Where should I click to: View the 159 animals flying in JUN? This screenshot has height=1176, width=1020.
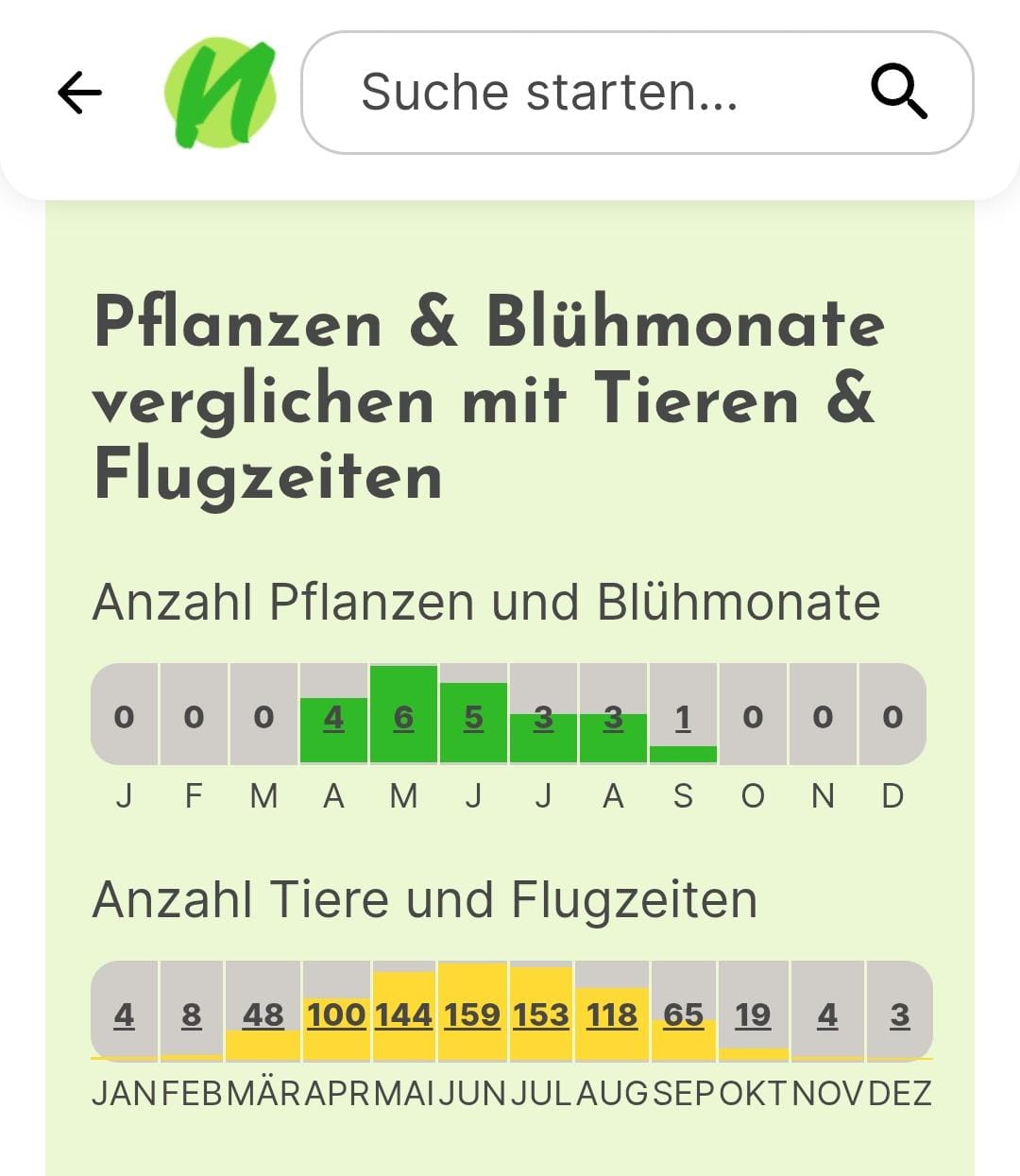(472, 1015)
